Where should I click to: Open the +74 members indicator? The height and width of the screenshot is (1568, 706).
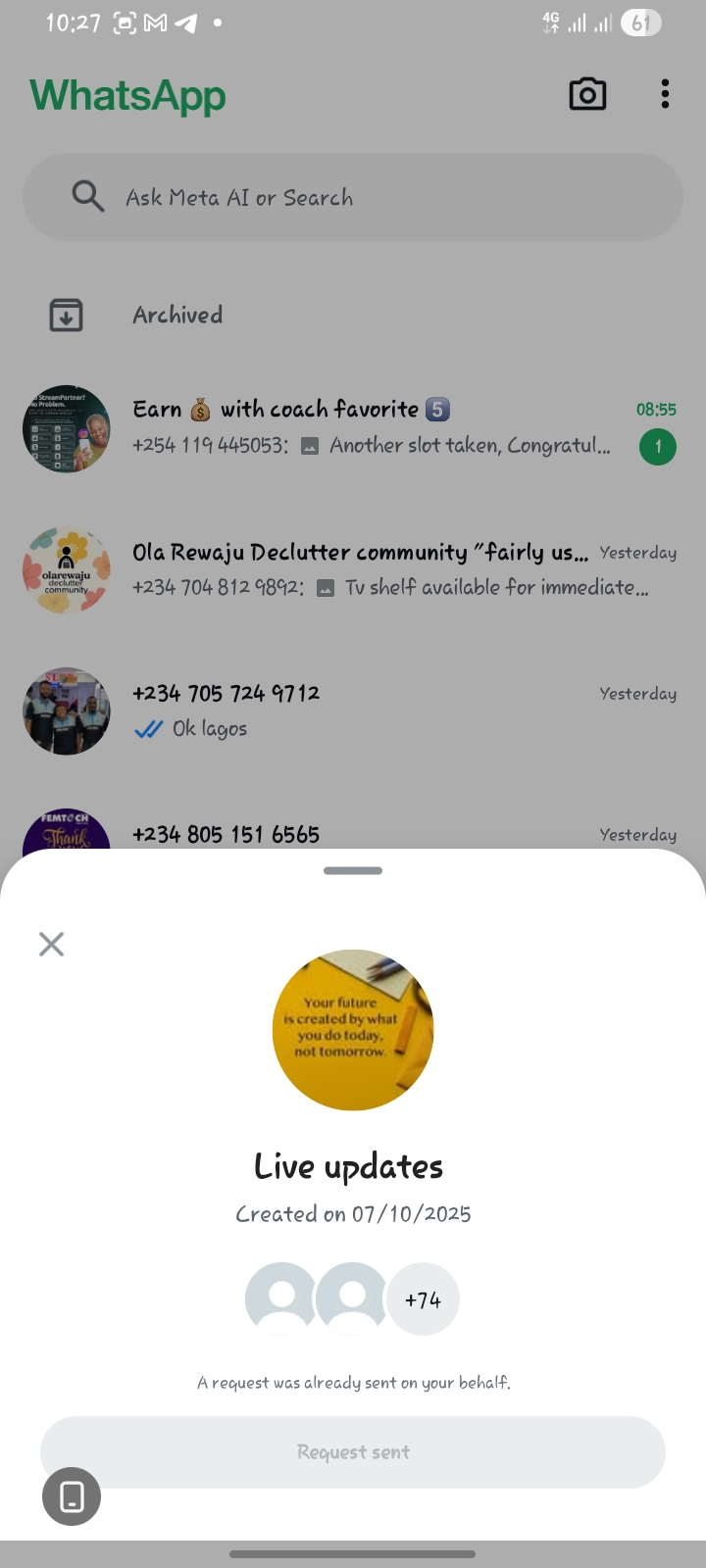pyautogui.click(x=423, y=1299)
